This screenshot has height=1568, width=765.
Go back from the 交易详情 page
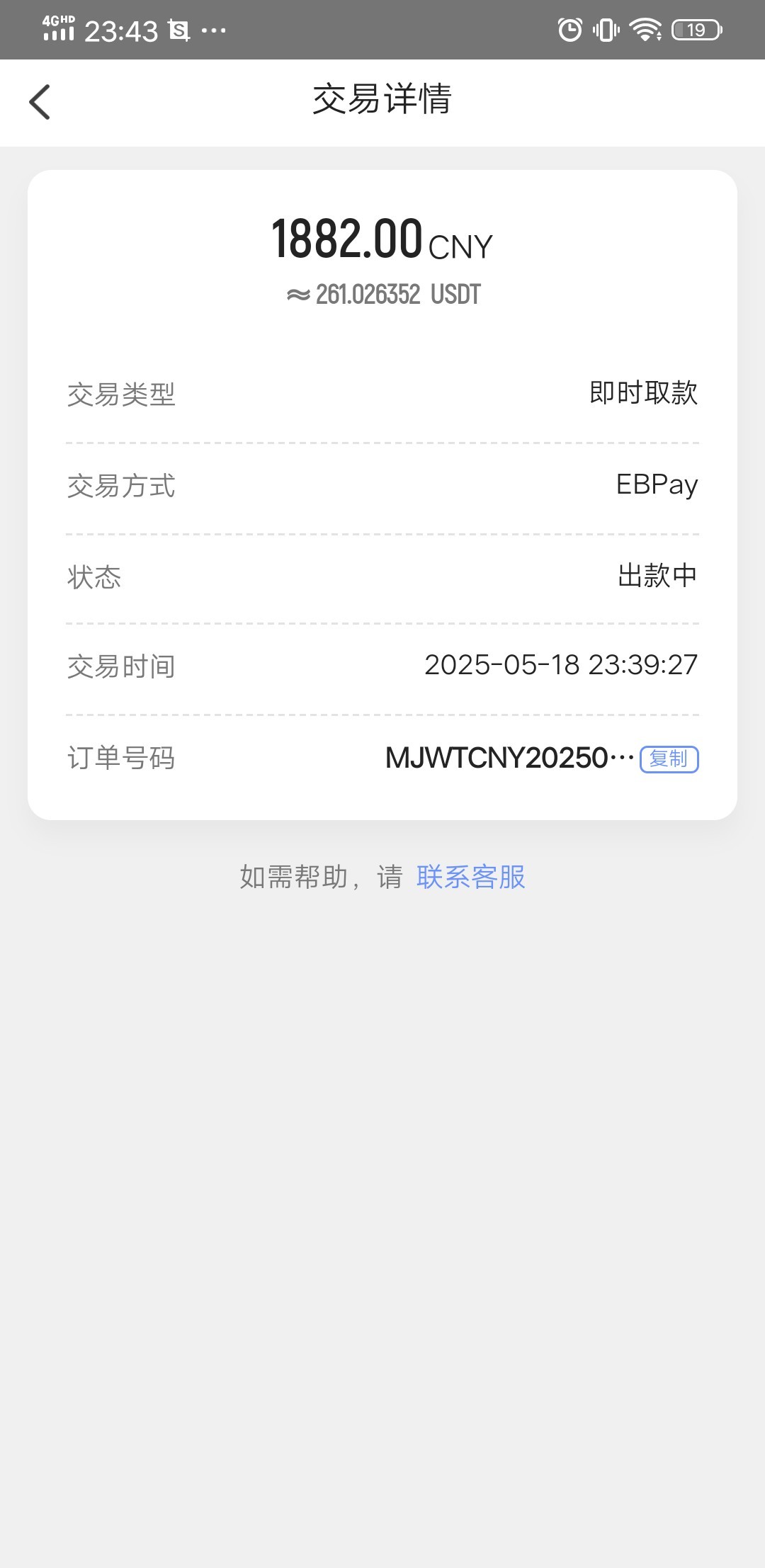40,102
